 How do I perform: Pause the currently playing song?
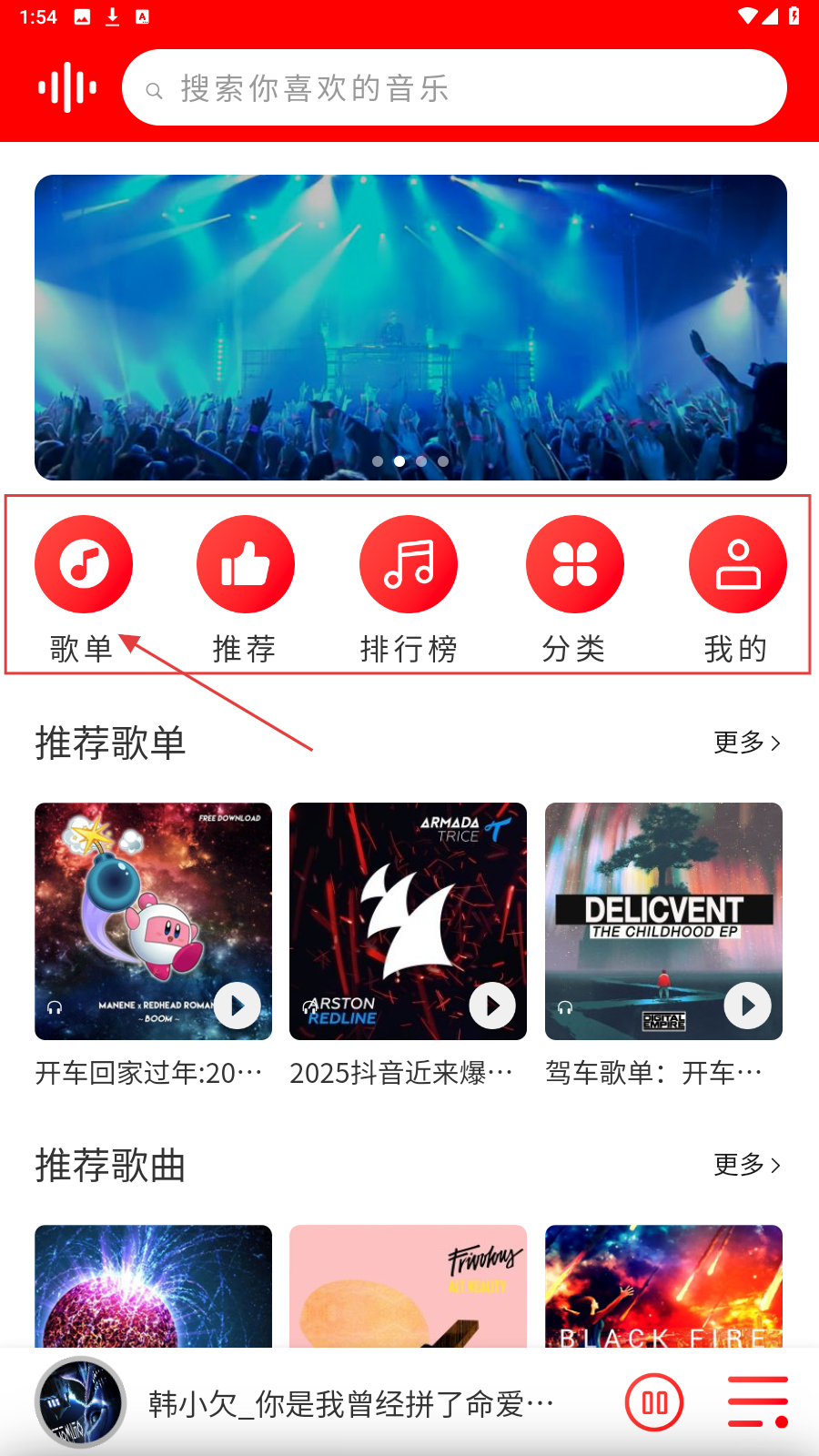pos(654,1402)
